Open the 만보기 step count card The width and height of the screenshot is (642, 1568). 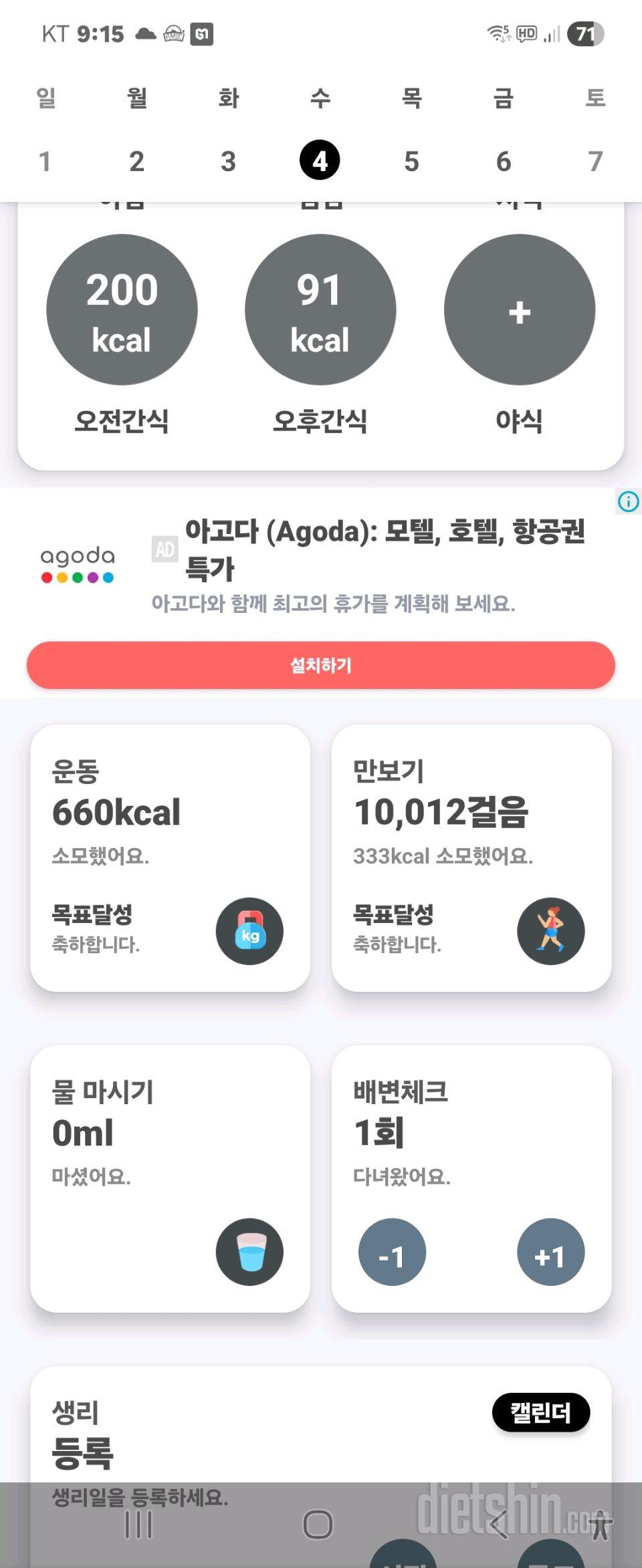pyautogui.click(x=471, y=857)
